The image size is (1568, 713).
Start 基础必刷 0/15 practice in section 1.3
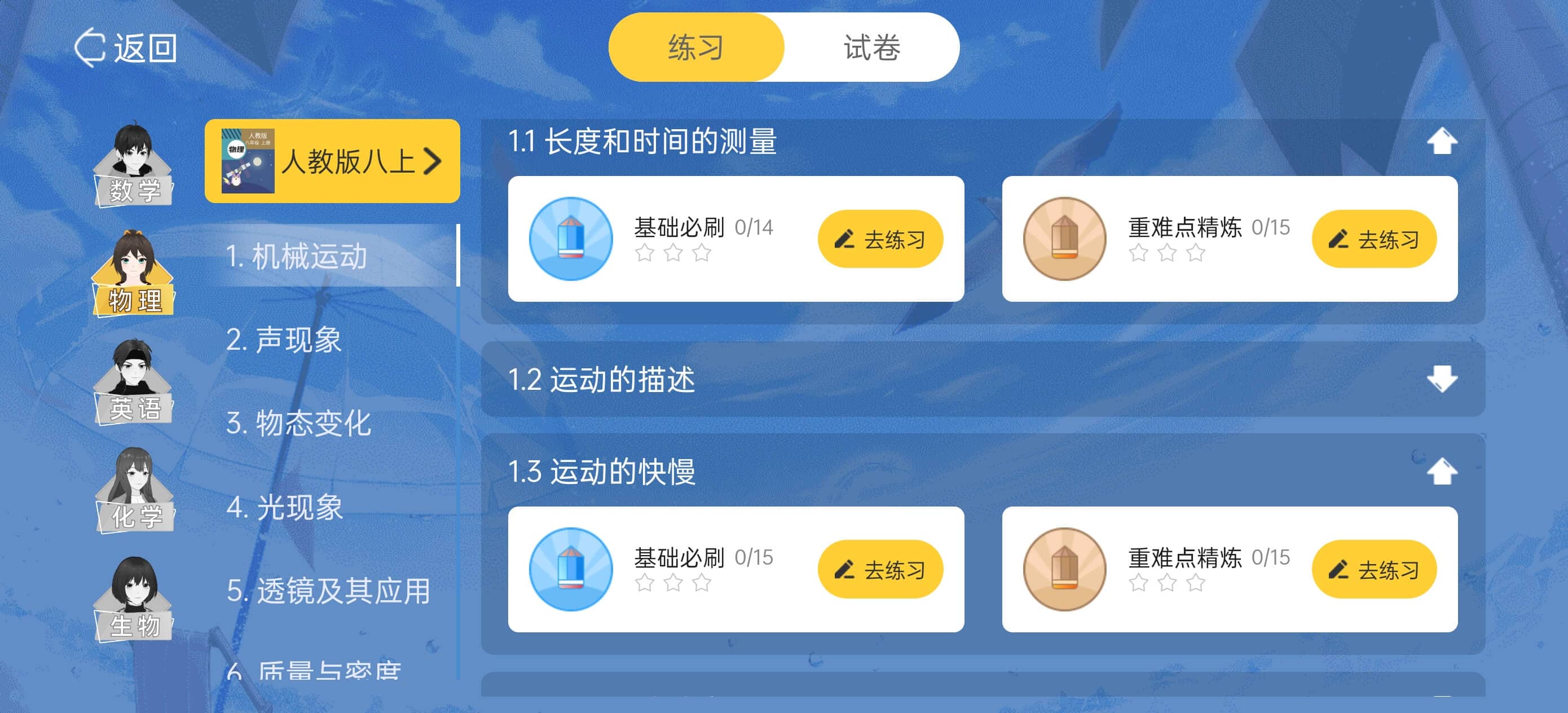(x=879, y=569)
